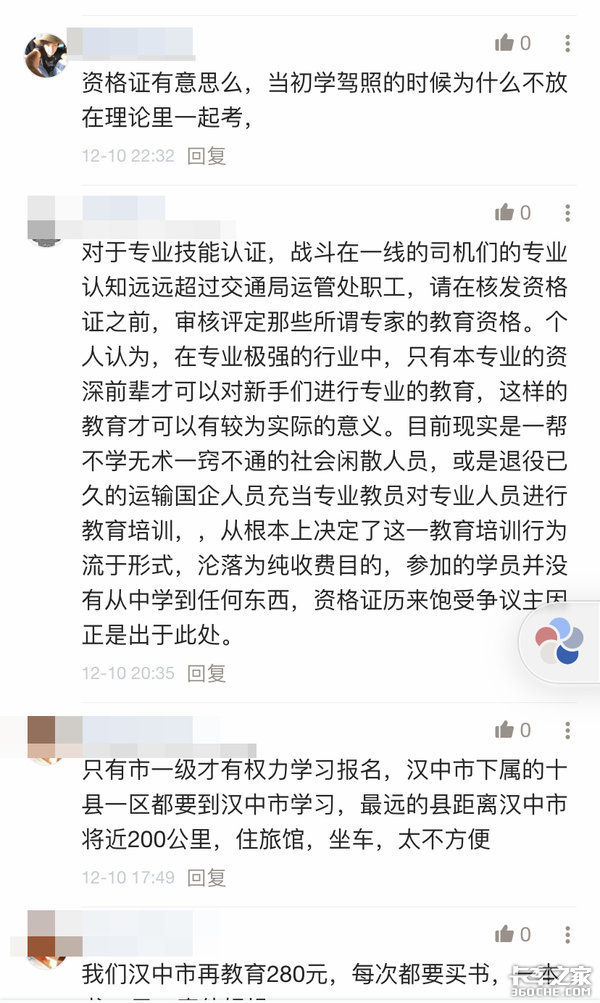This screenshot has width=600, height=1003.
Task: Like the comment about 只有市一级才有权力
Action: click(x=505, y=730)
